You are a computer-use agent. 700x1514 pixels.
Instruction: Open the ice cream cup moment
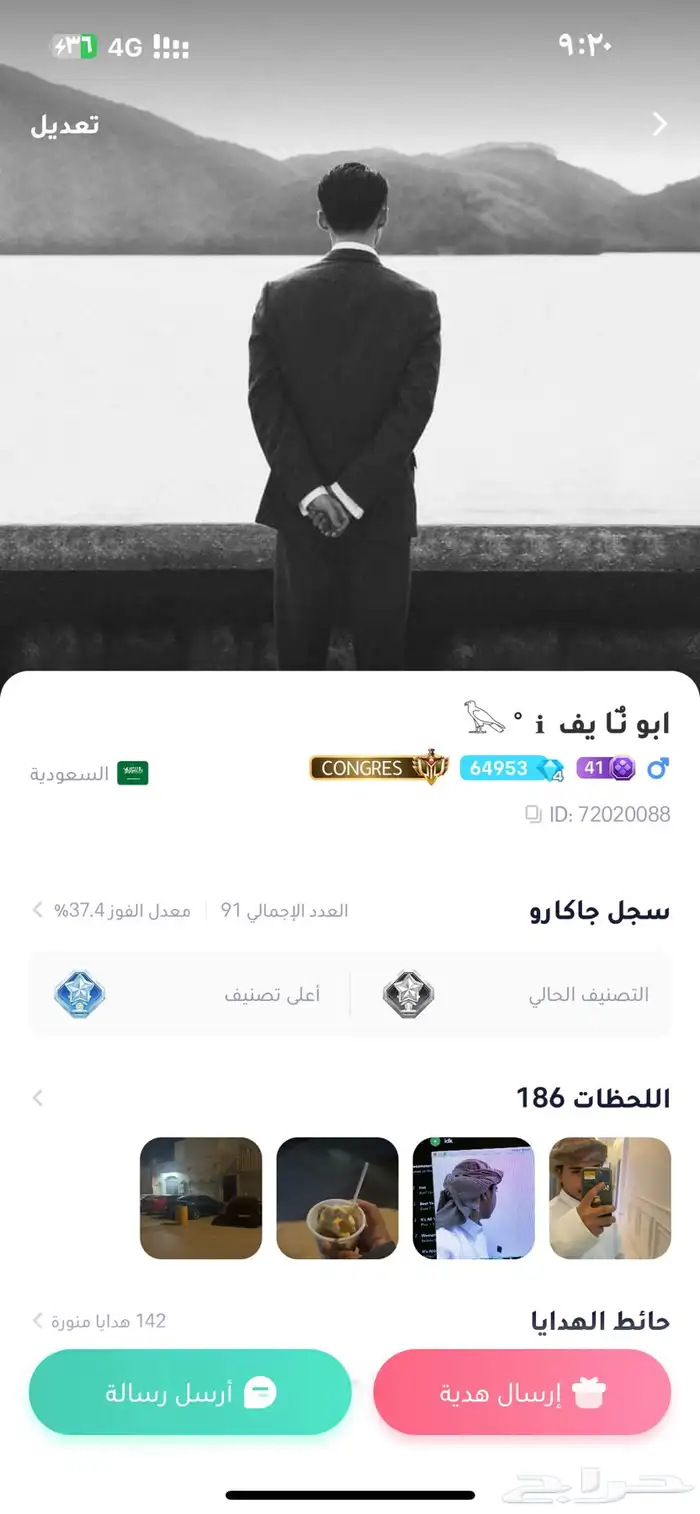point(337,1197)
